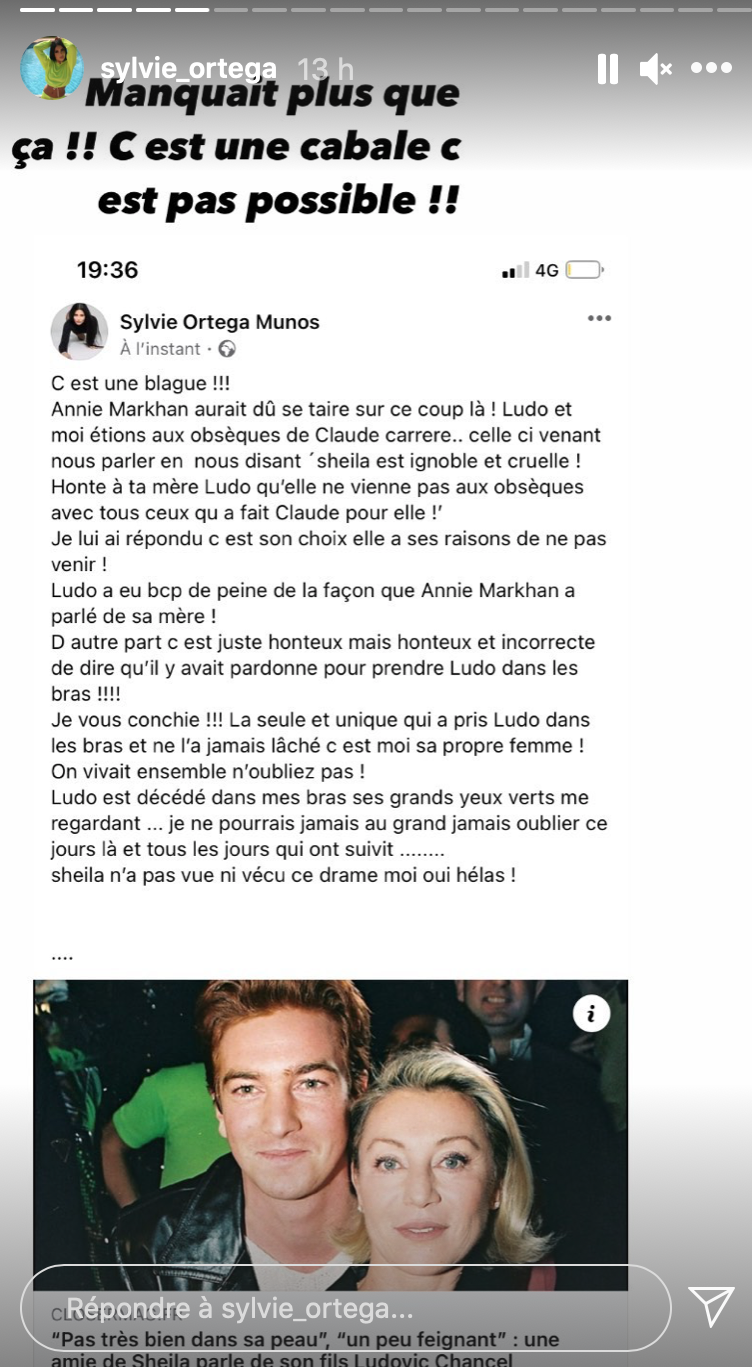Pause the story playback
The width and height of the screenshot is (752, 1367).
[607, 68]
